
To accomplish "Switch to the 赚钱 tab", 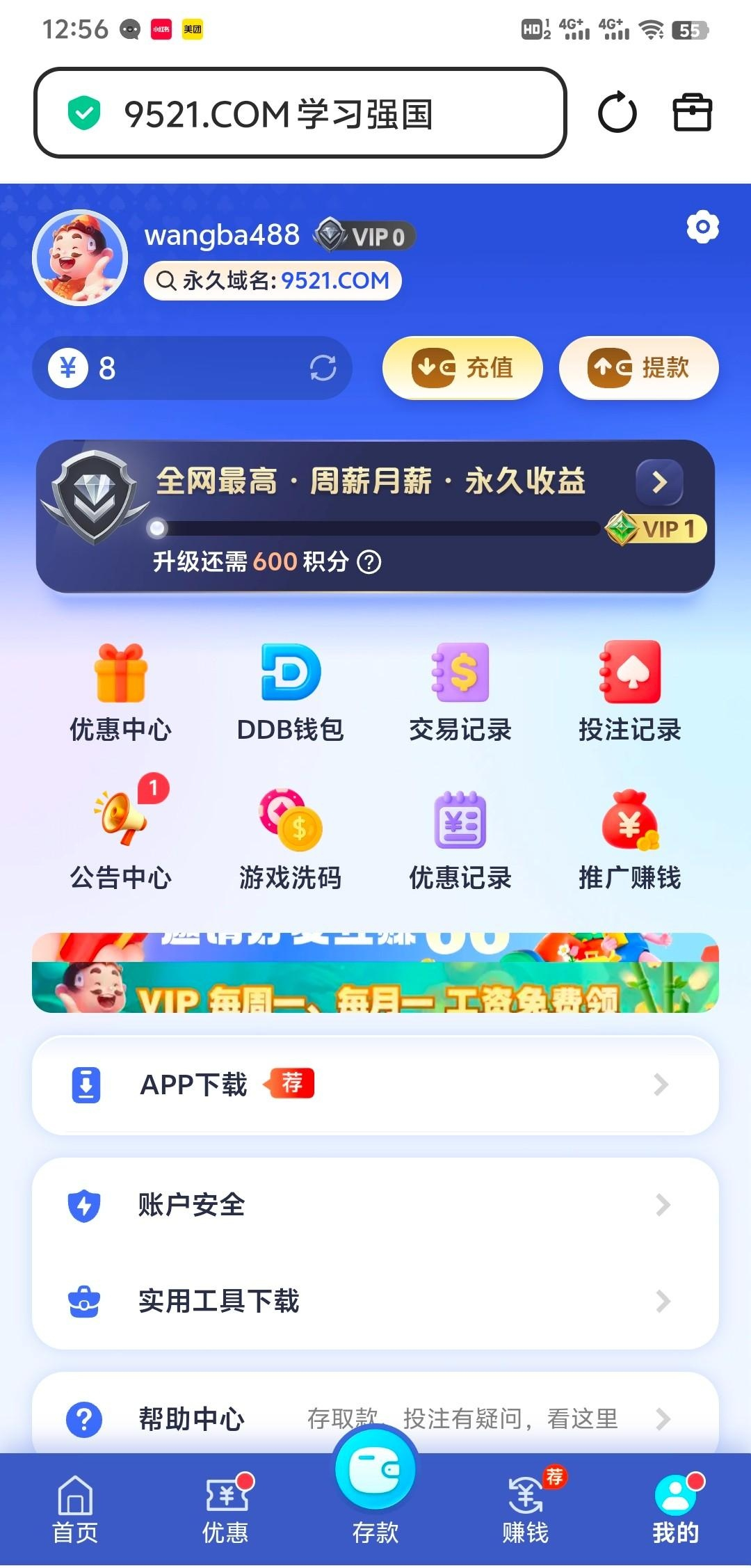I will (x=526, y=1510).
